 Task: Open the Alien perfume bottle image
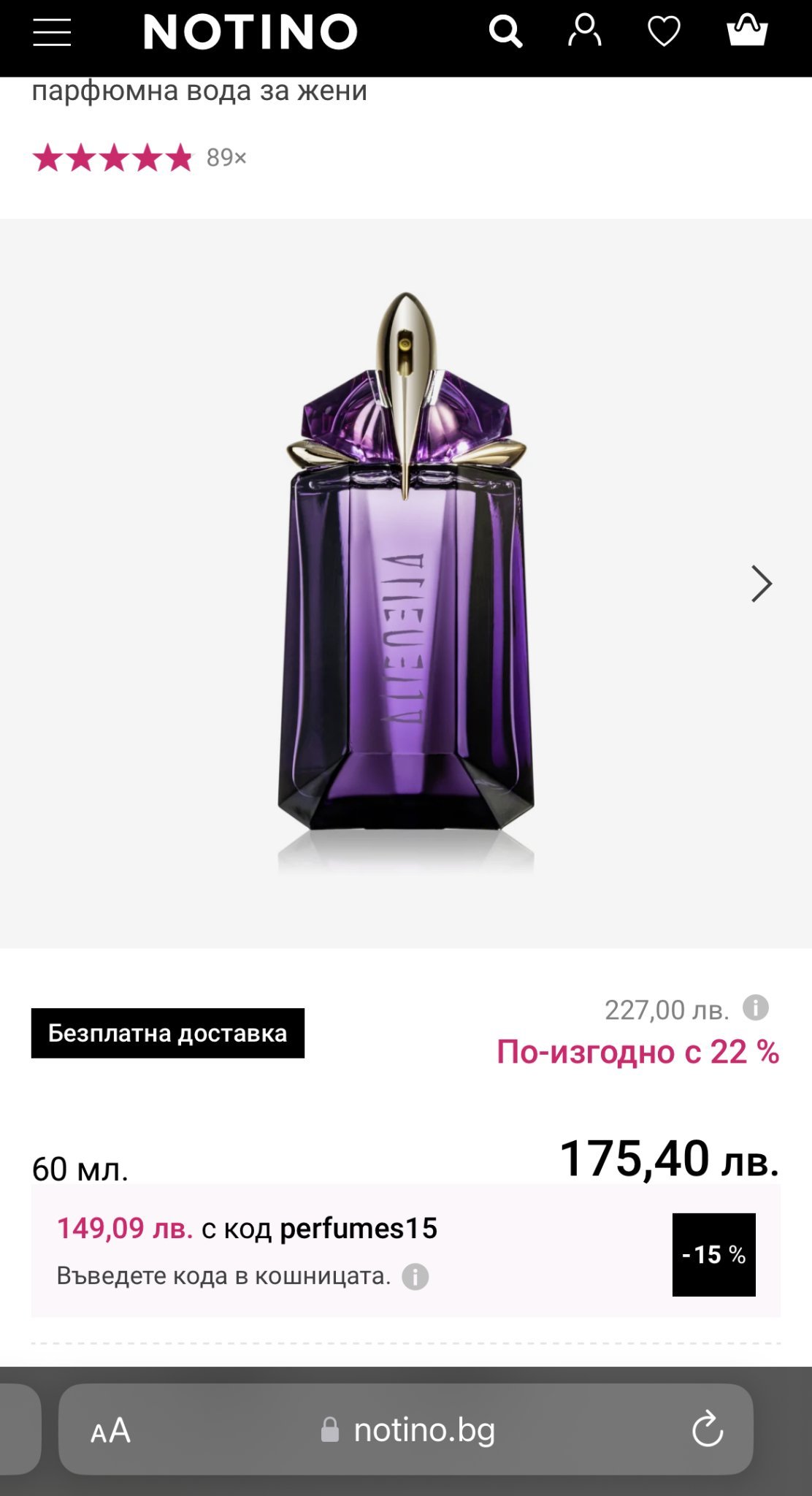[406, 577]
